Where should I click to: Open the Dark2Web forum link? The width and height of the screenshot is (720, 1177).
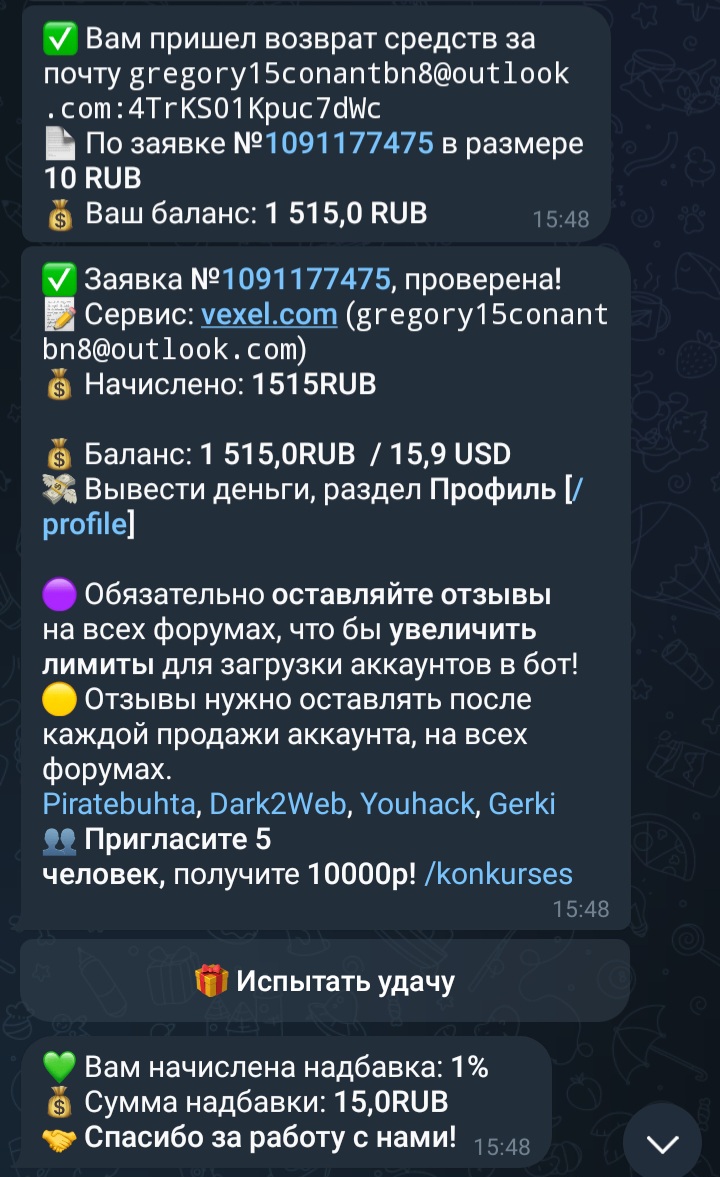point(278,803)
